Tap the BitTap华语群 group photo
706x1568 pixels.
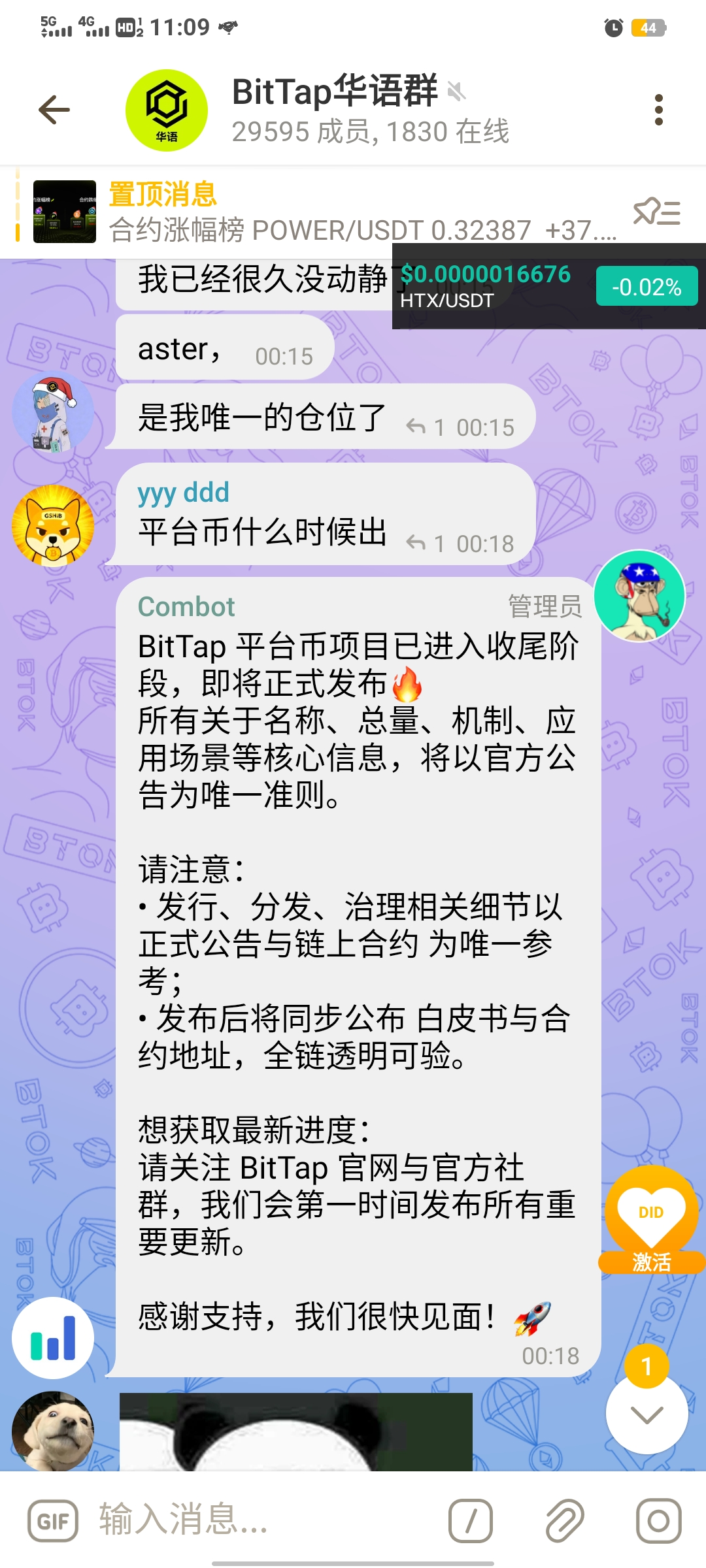coord(167,110)
